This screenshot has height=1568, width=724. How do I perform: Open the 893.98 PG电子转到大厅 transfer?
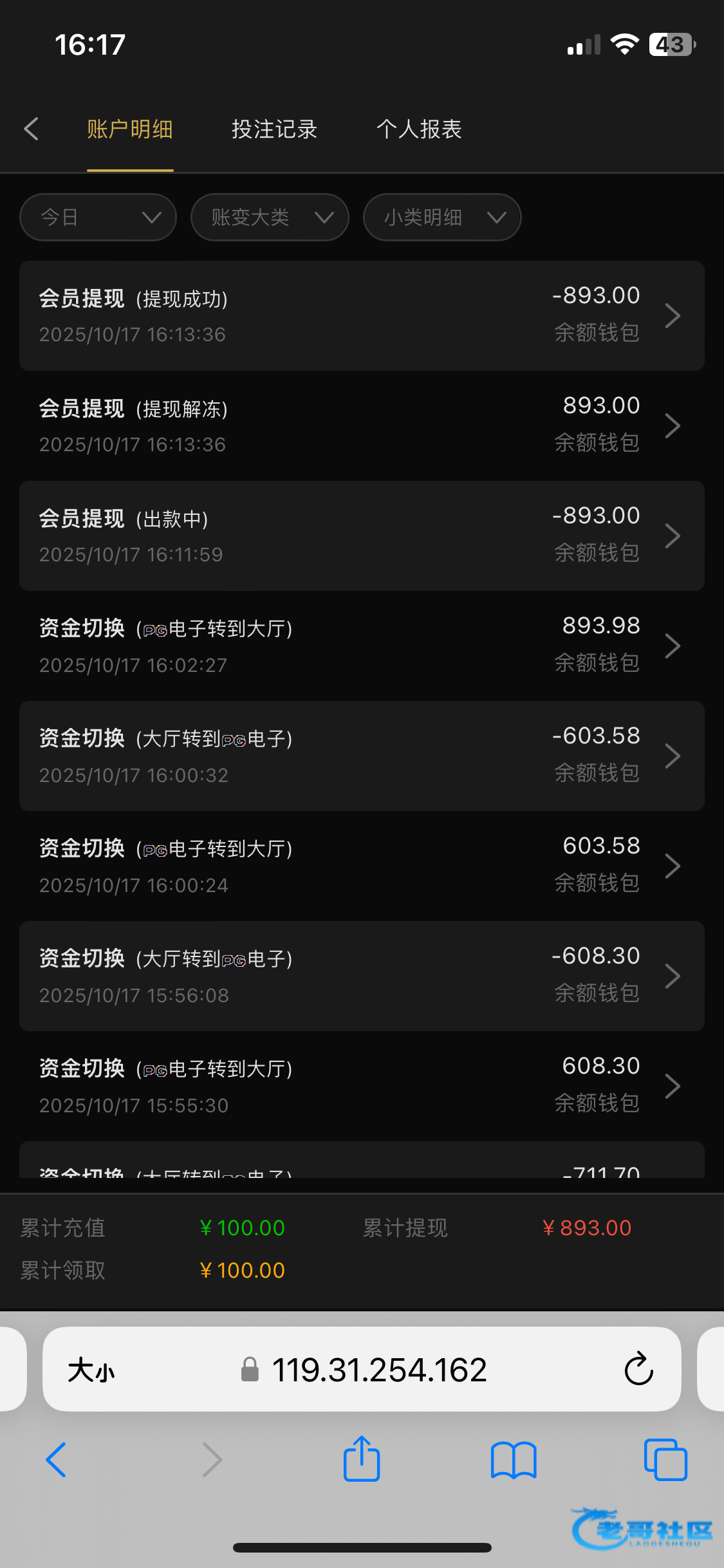click(362, 646)
